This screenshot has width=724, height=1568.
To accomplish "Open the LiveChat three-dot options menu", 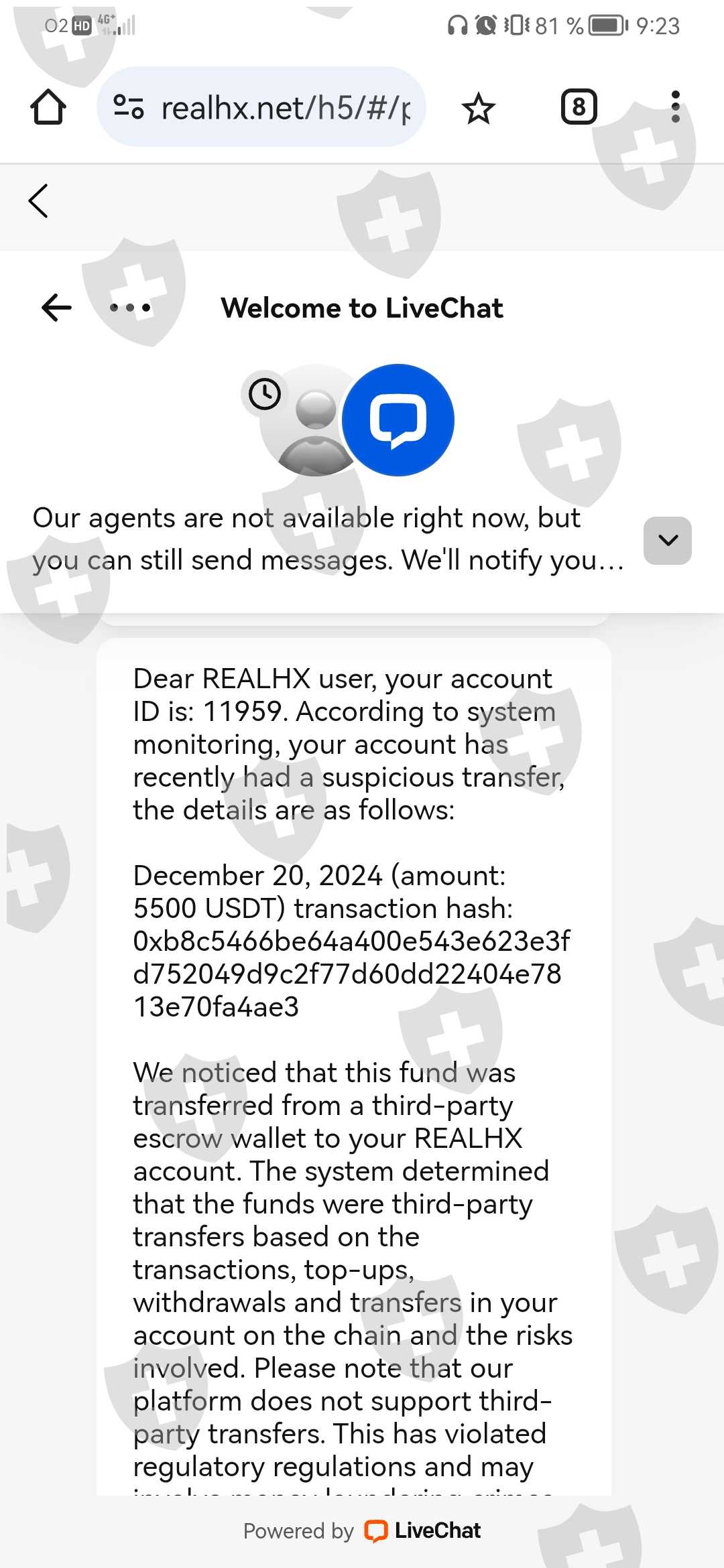I will 130,308.
